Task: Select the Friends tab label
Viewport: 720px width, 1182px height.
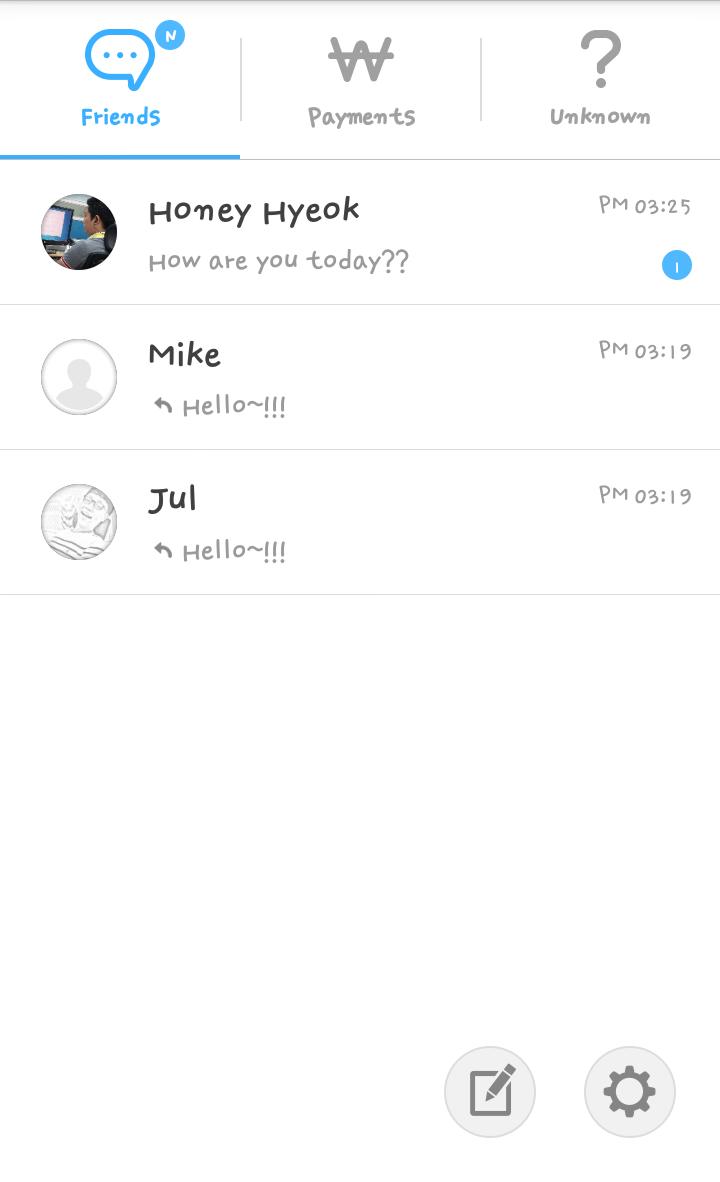Action: (119, 116)
